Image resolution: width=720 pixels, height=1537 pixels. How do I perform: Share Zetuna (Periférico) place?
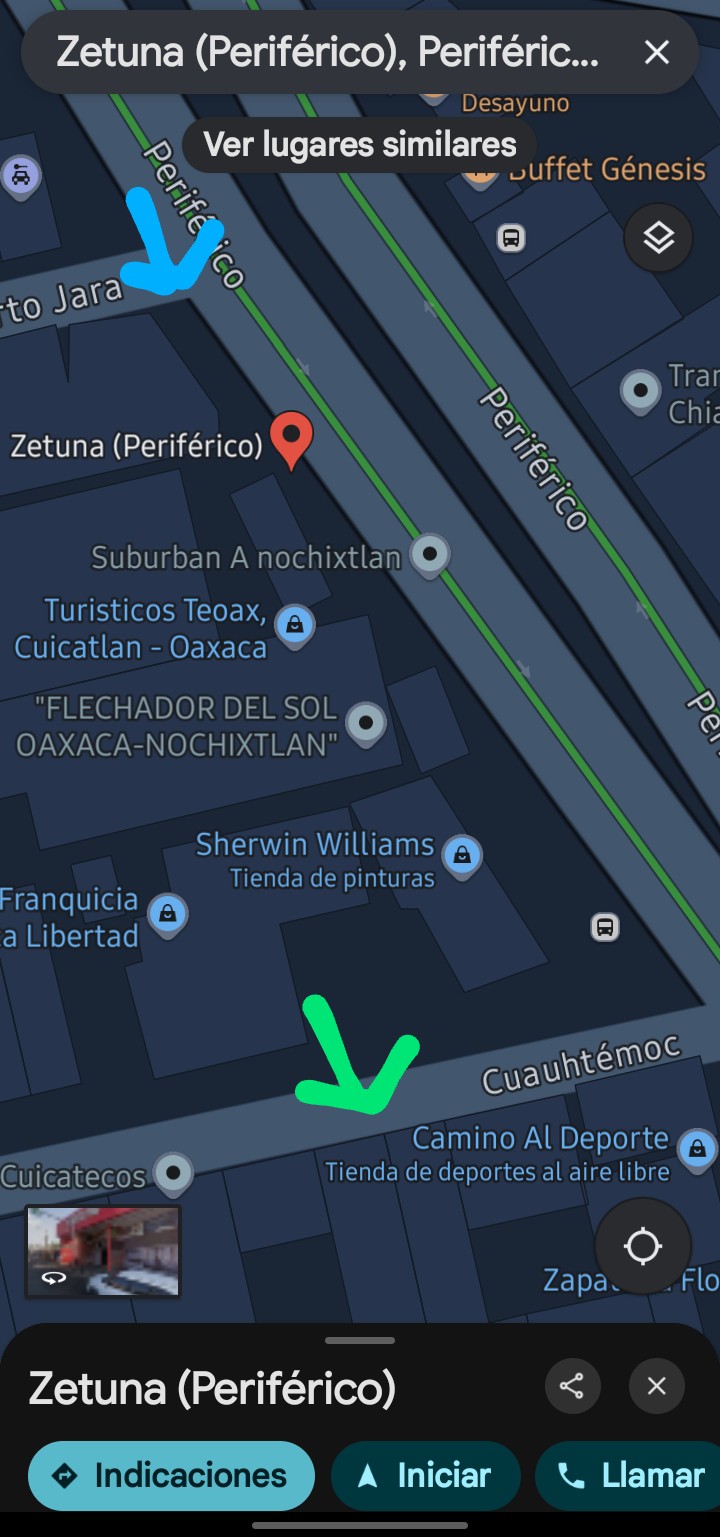[572, 1386]
